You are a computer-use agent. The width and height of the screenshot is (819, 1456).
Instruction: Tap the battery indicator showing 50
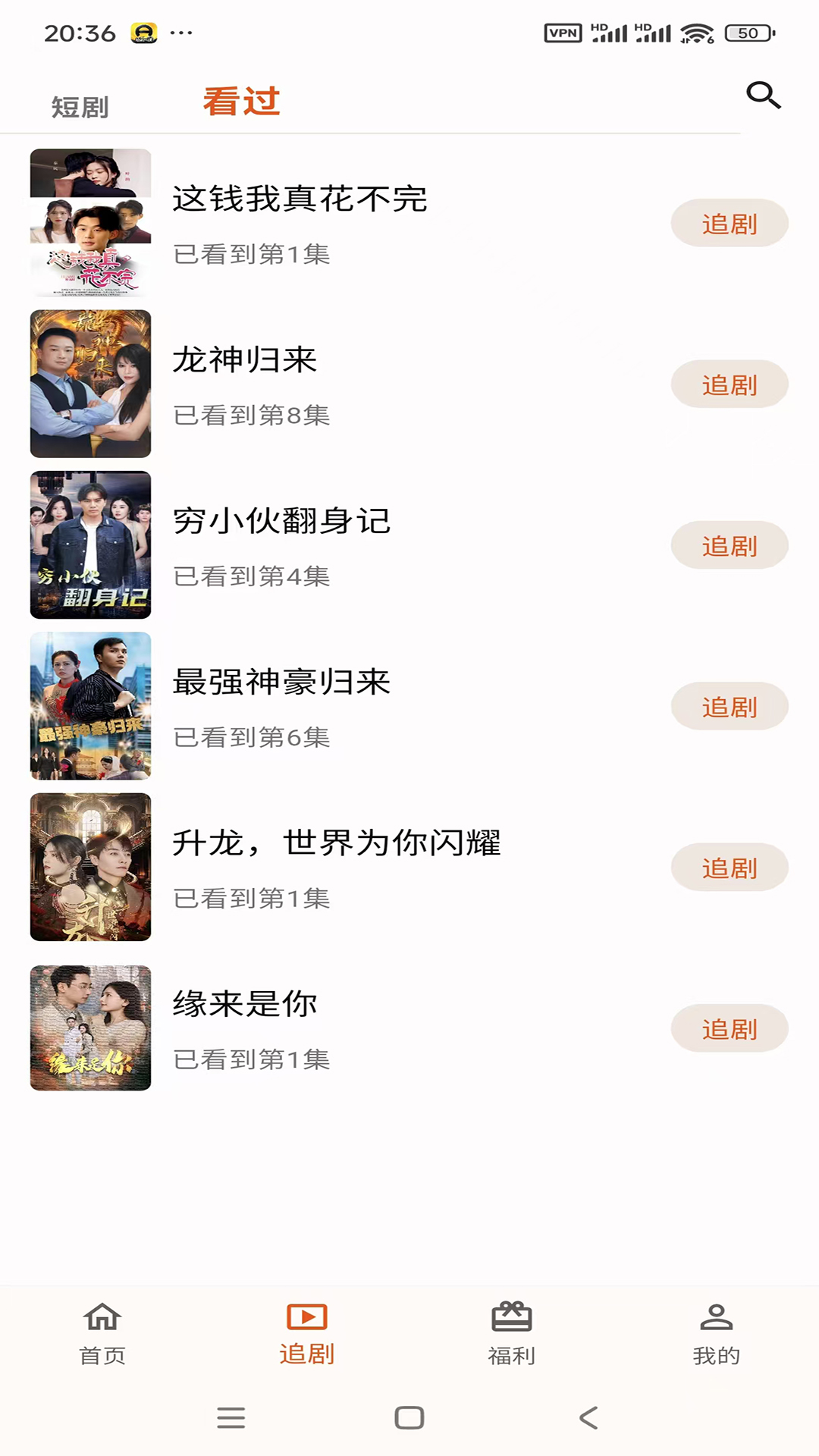click(750, 33)
